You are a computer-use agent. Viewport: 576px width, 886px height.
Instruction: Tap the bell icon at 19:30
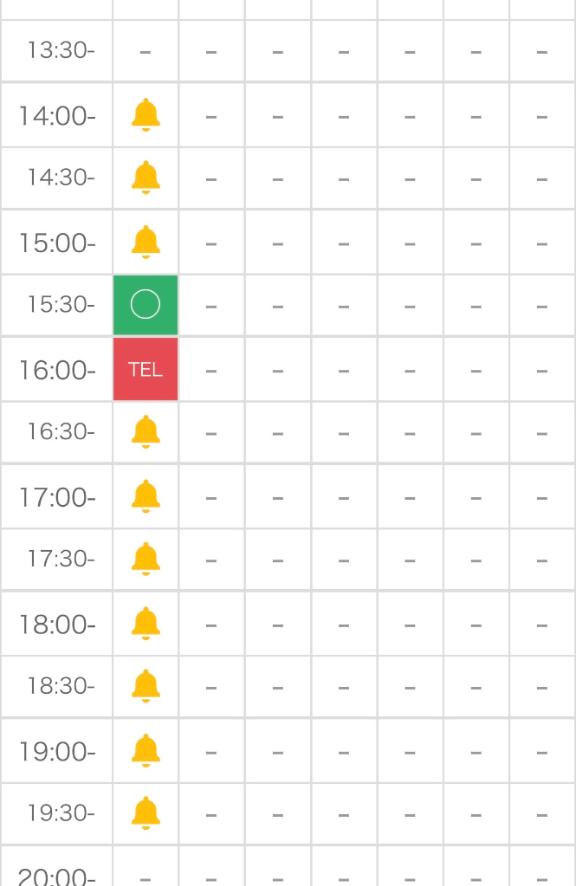(x=146, y=813)
